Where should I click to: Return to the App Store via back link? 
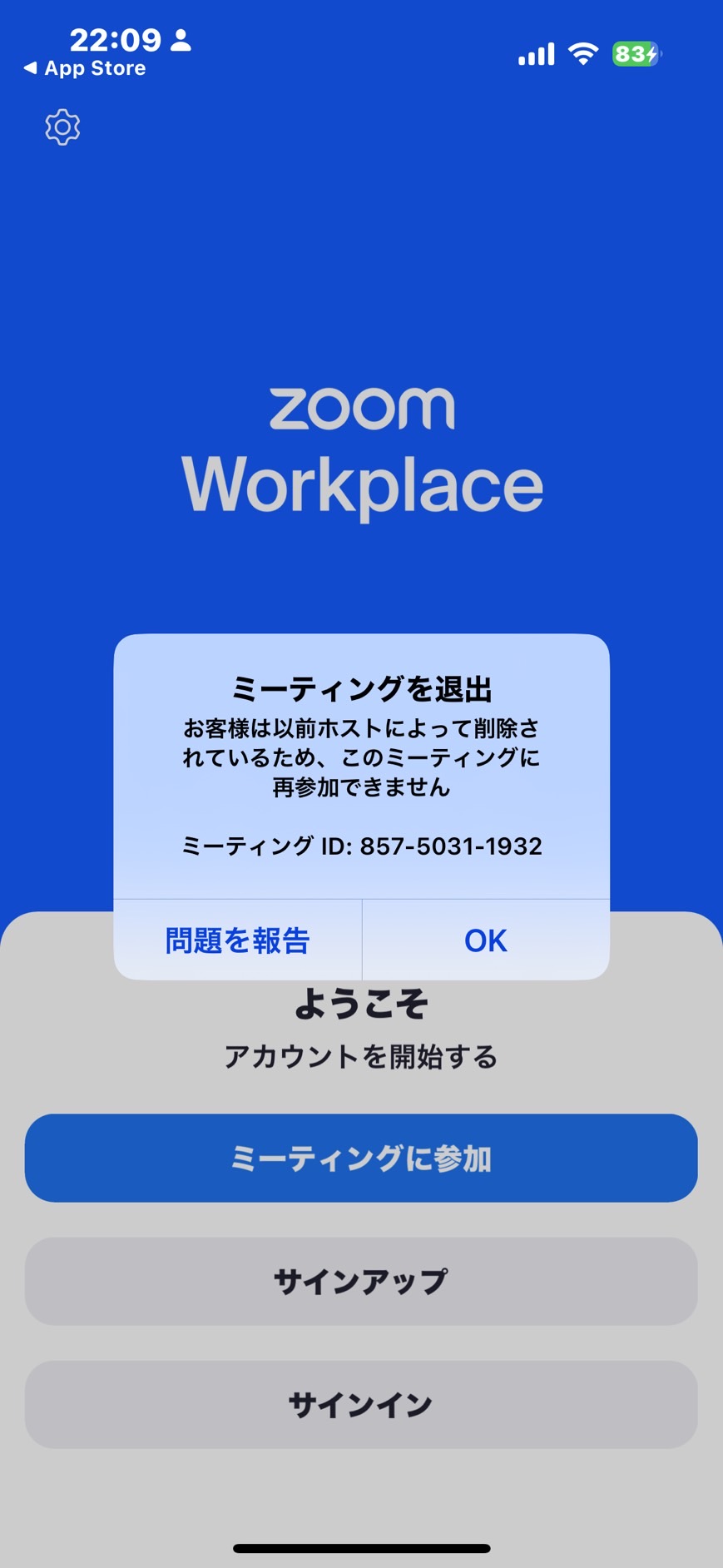[85, 68]
